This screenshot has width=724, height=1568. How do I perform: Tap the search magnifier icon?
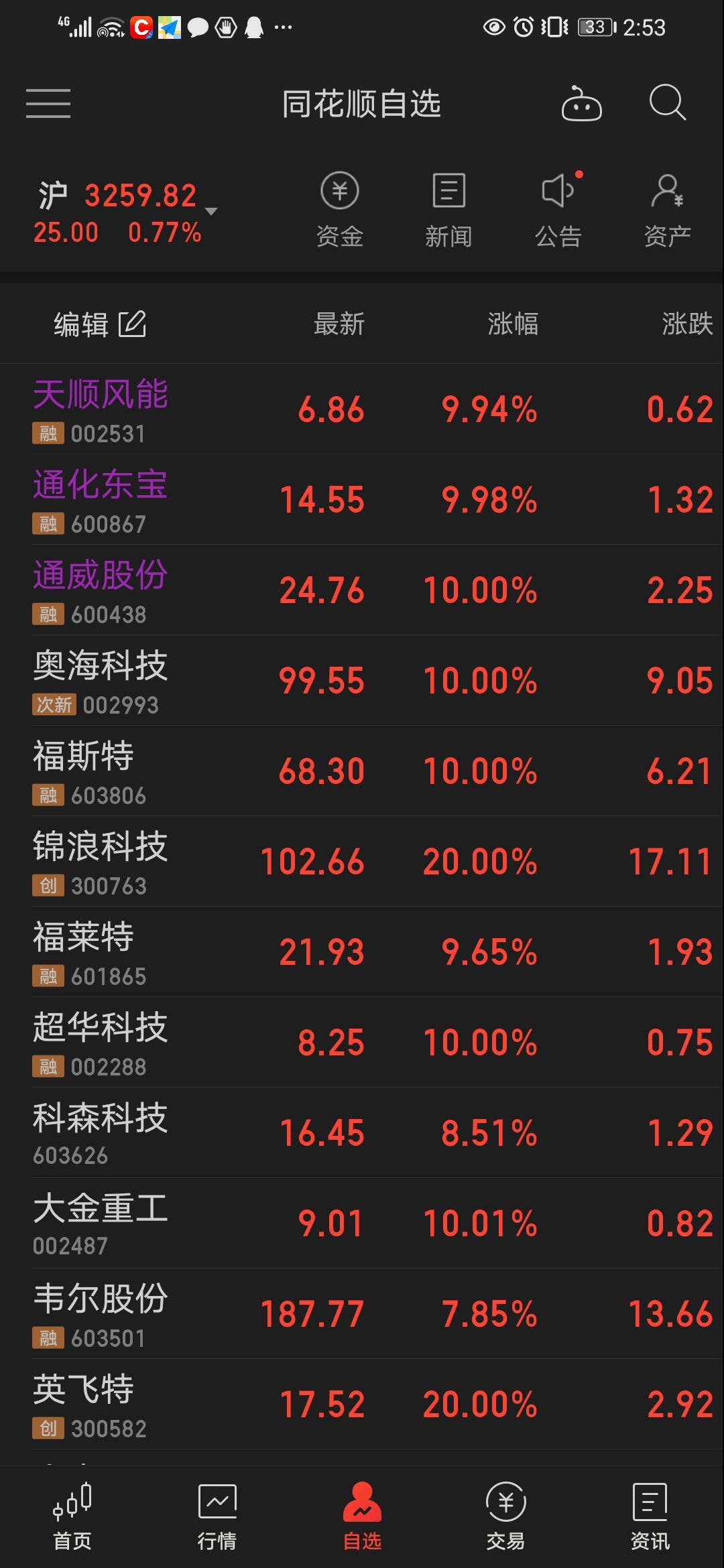coord(668,103)
